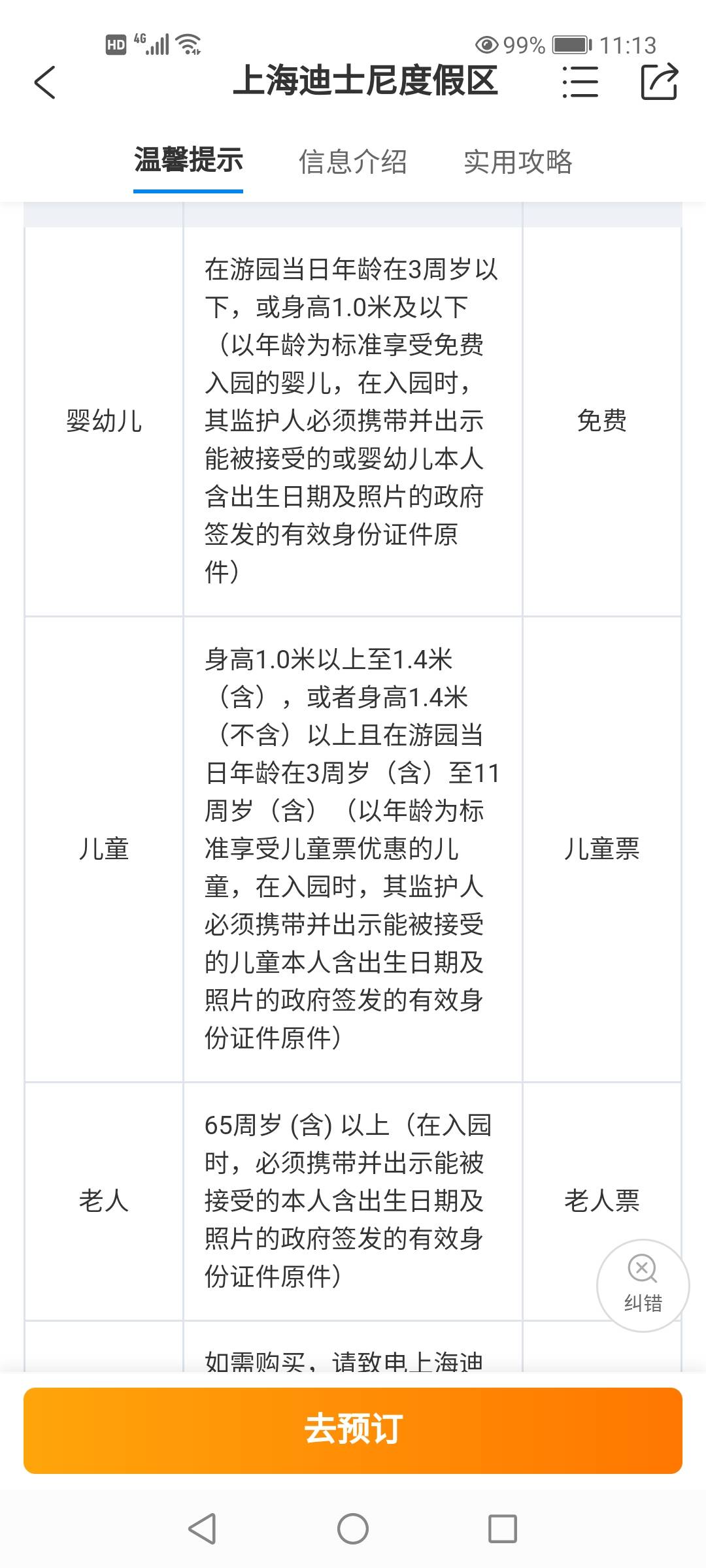Switch to the 实用攻略 tab

[518, 162]
